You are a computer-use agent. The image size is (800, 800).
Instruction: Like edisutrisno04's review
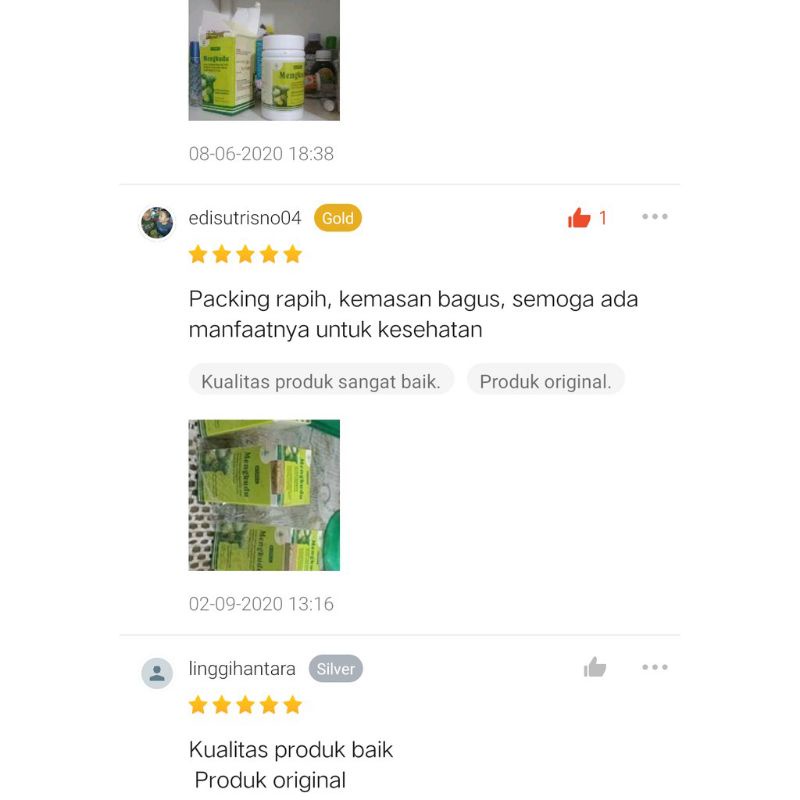[x=580, y=218]
